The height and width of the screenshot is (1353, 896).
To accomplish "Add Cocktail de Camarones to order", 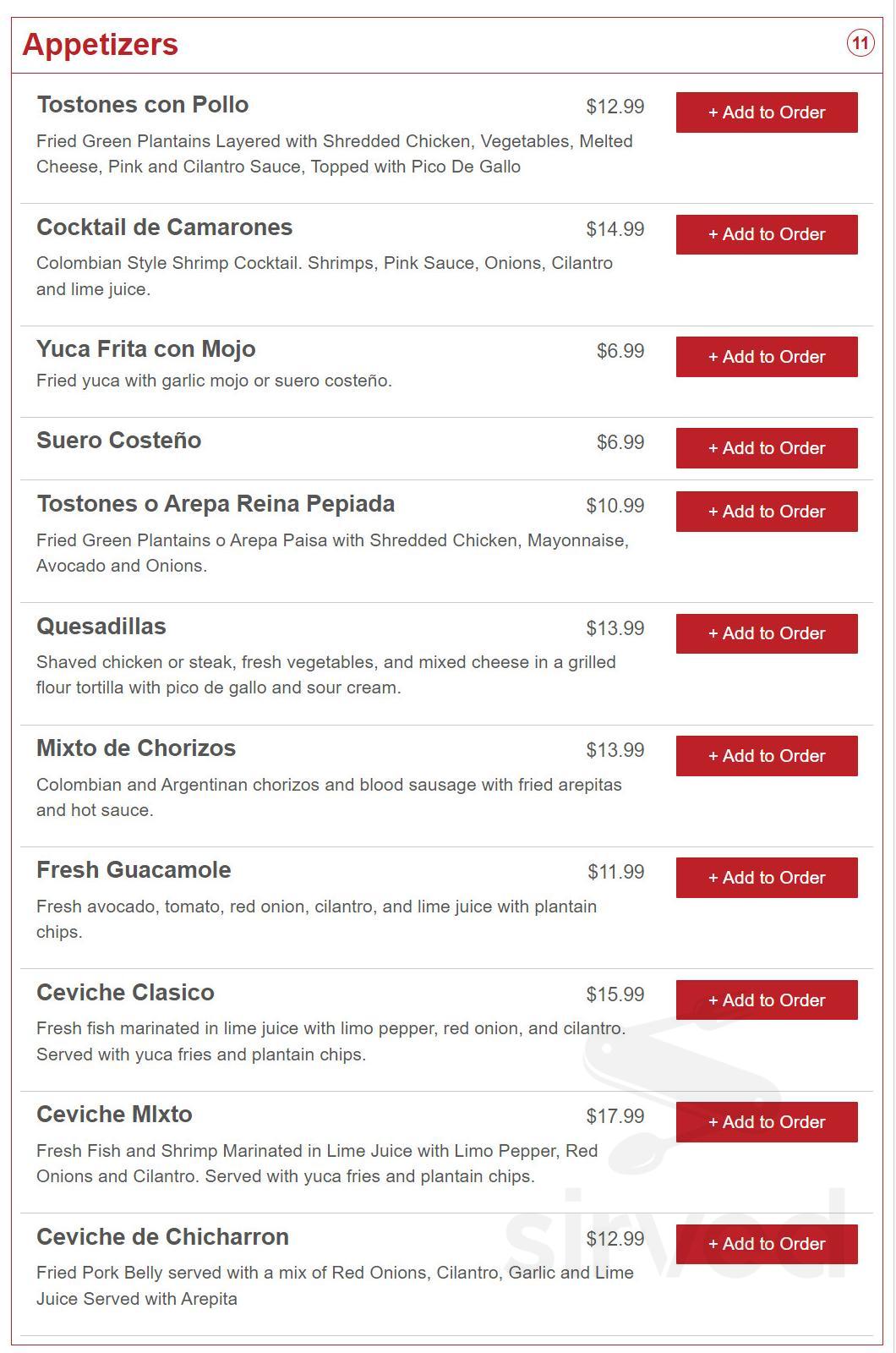I will (765, 234).
